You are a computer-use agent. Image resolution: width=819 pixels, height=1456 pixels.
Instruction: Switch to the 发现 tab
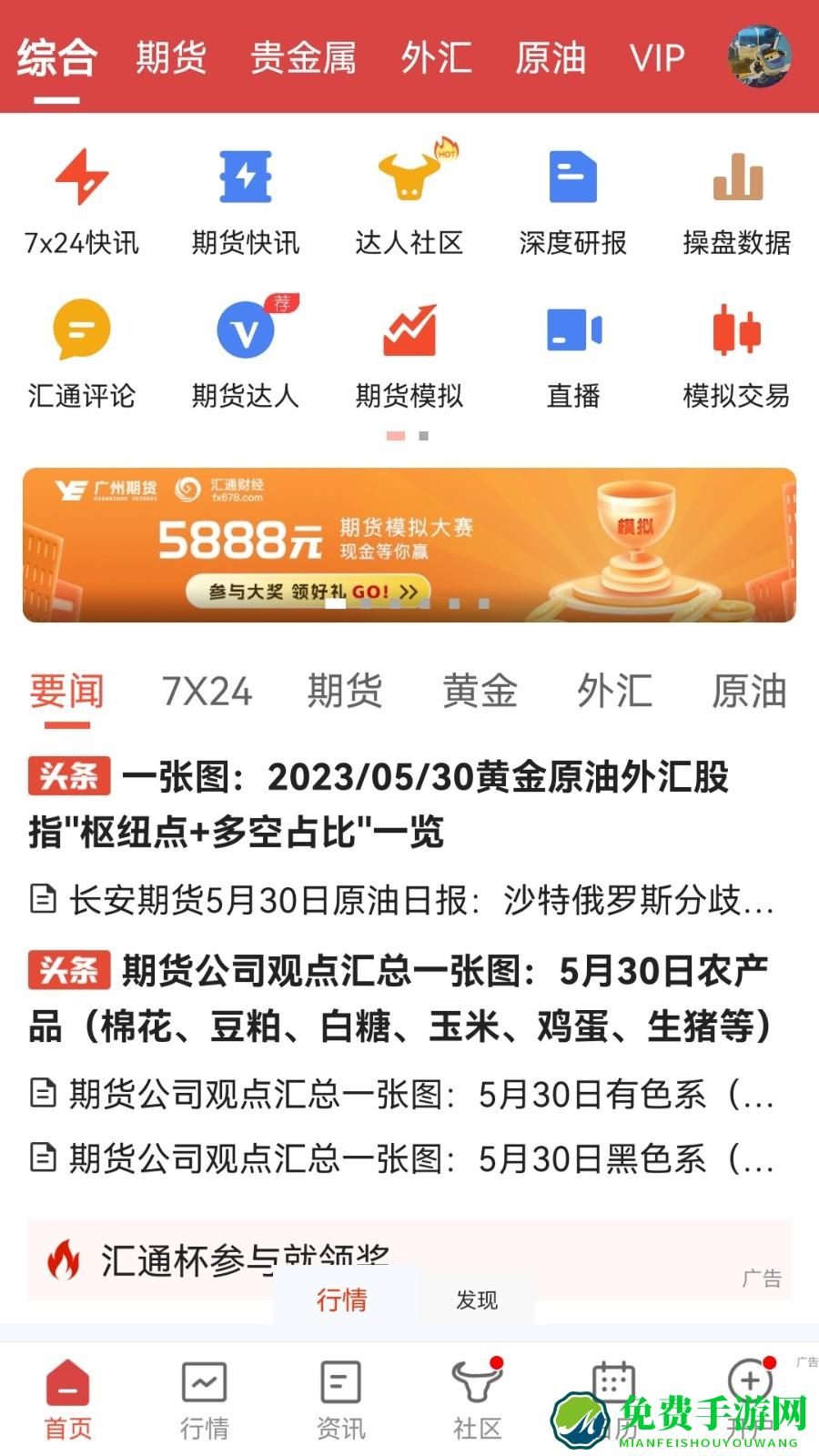[476, 1301]
